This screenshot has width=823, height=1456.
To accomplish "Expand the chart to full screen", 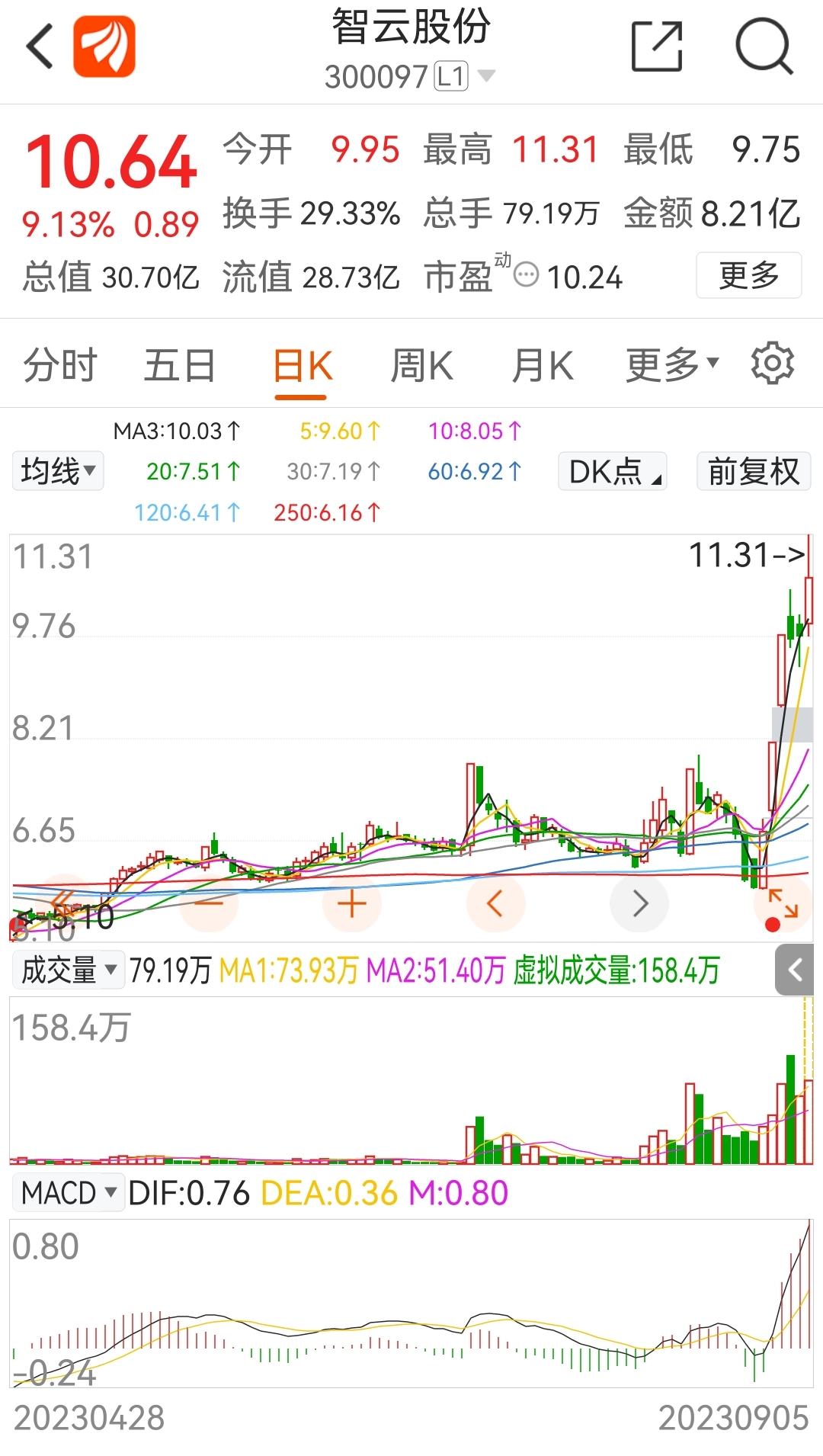I will click(x=783, y=903).
